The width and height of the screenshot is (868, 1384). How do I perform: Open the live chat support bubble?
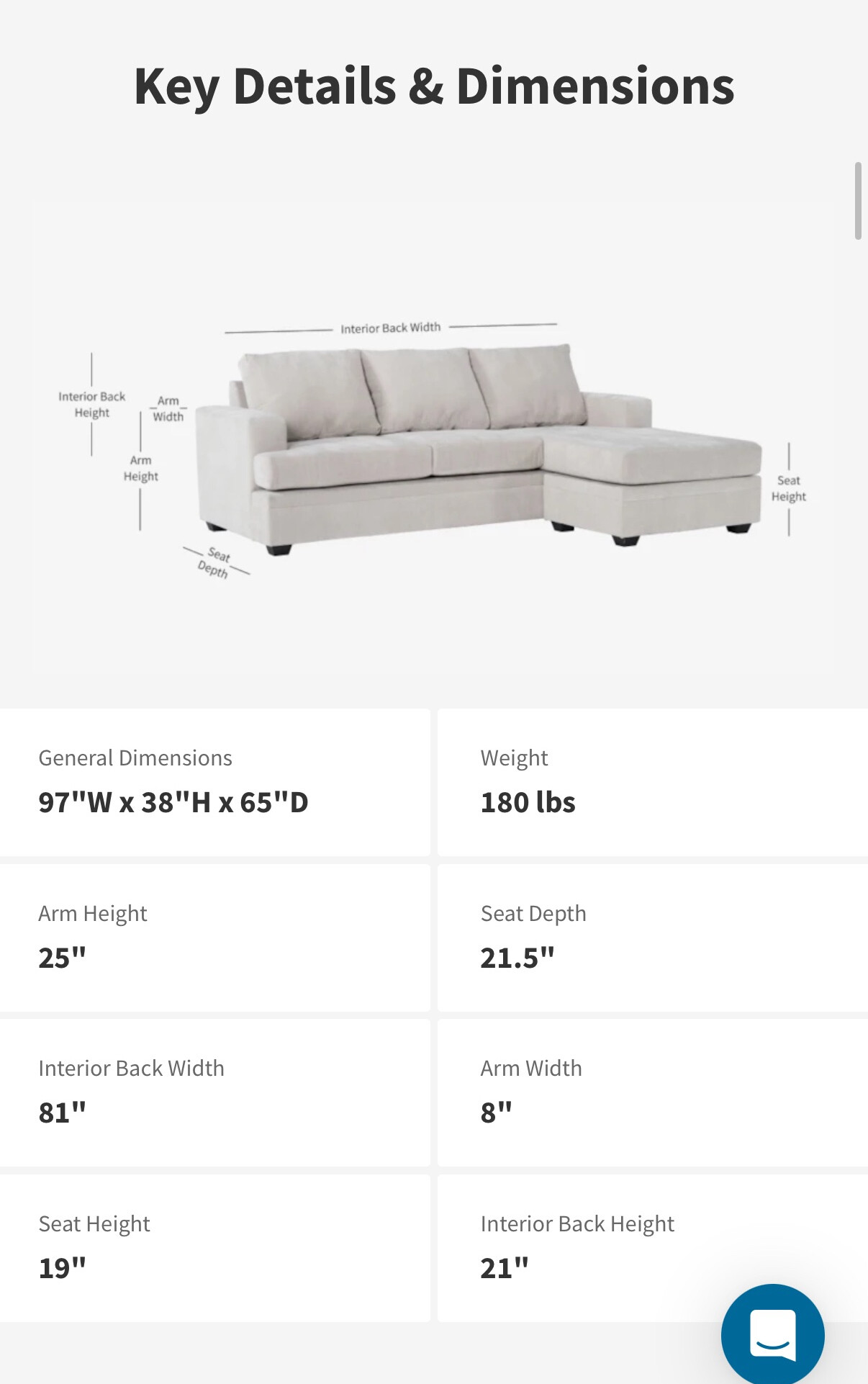772,1334
